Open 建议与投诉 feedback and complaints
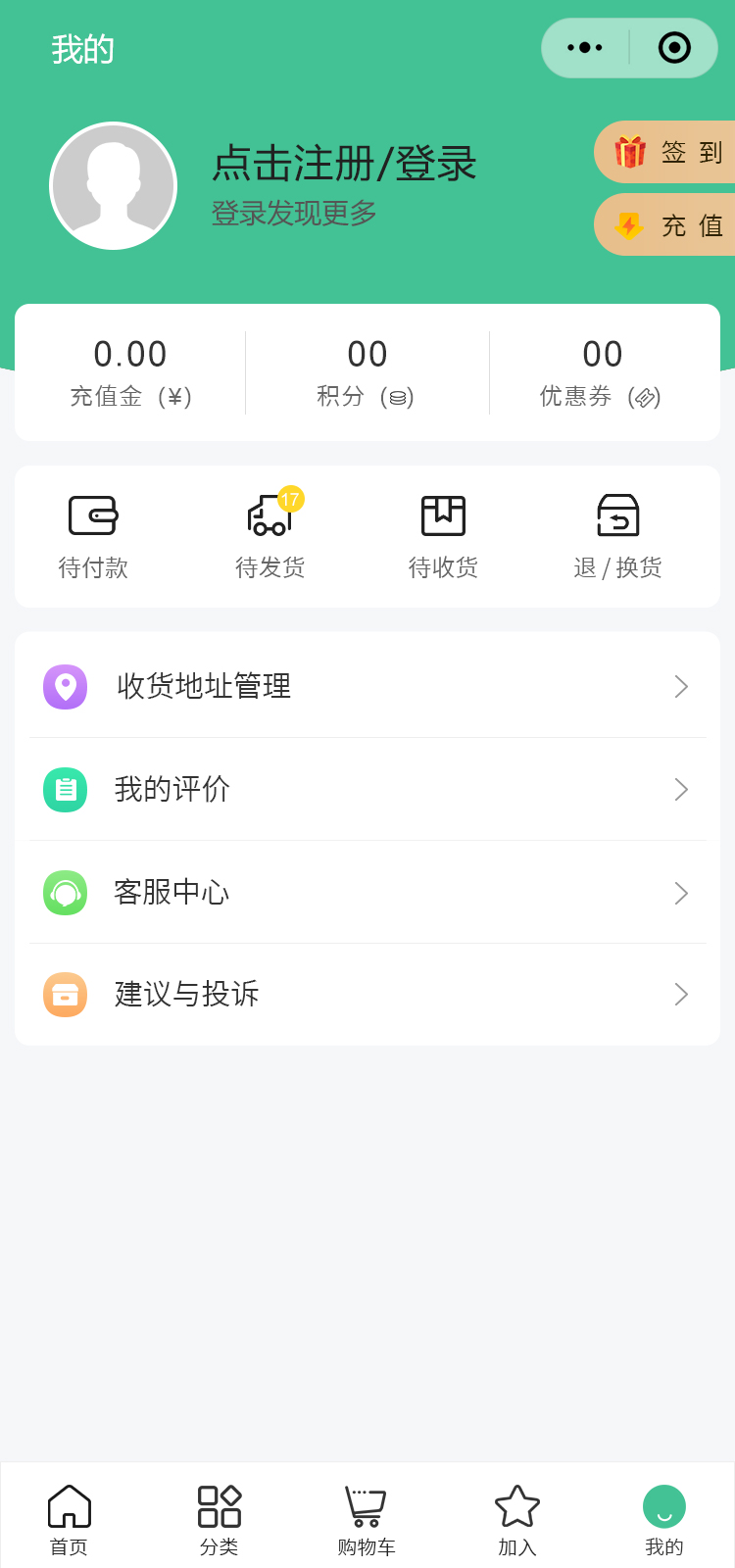This screenshot has height=1568, width=735. pyautogui.click(x=367, y=994)
